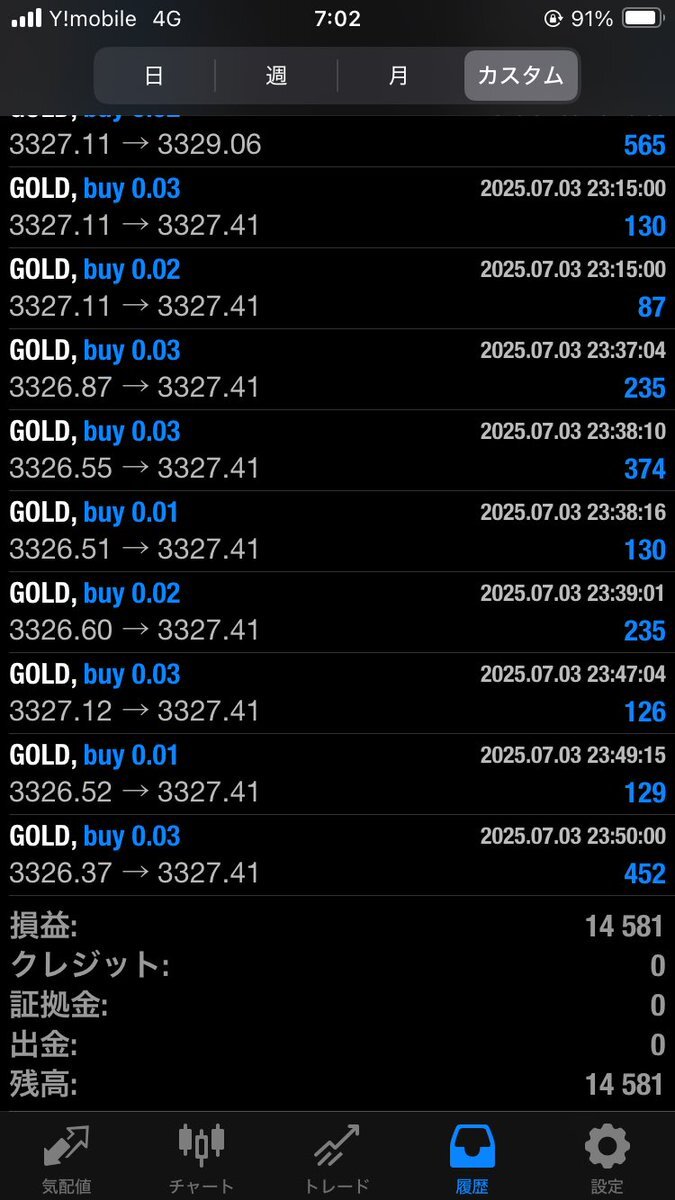Expand the GOLD trade at 23:47:04
The width and height of the screenshot is (675, 1200).
pyautogui.click(x=337, y=693)
